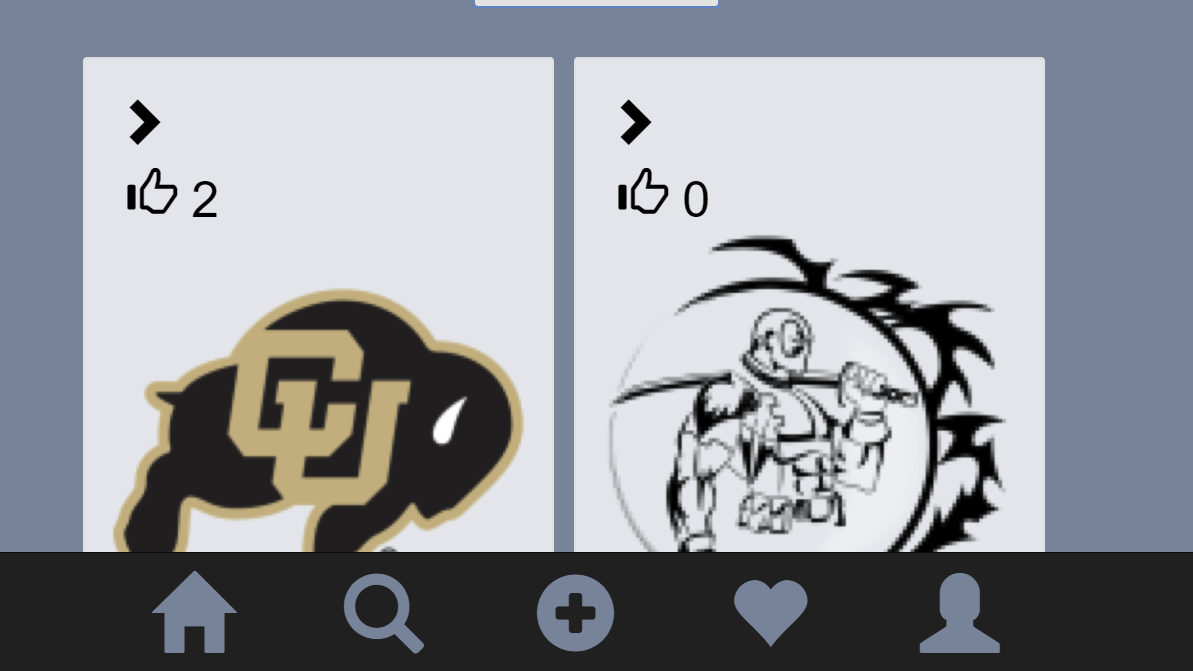Go to the profile tab
1193x671 pixels.
959,612
